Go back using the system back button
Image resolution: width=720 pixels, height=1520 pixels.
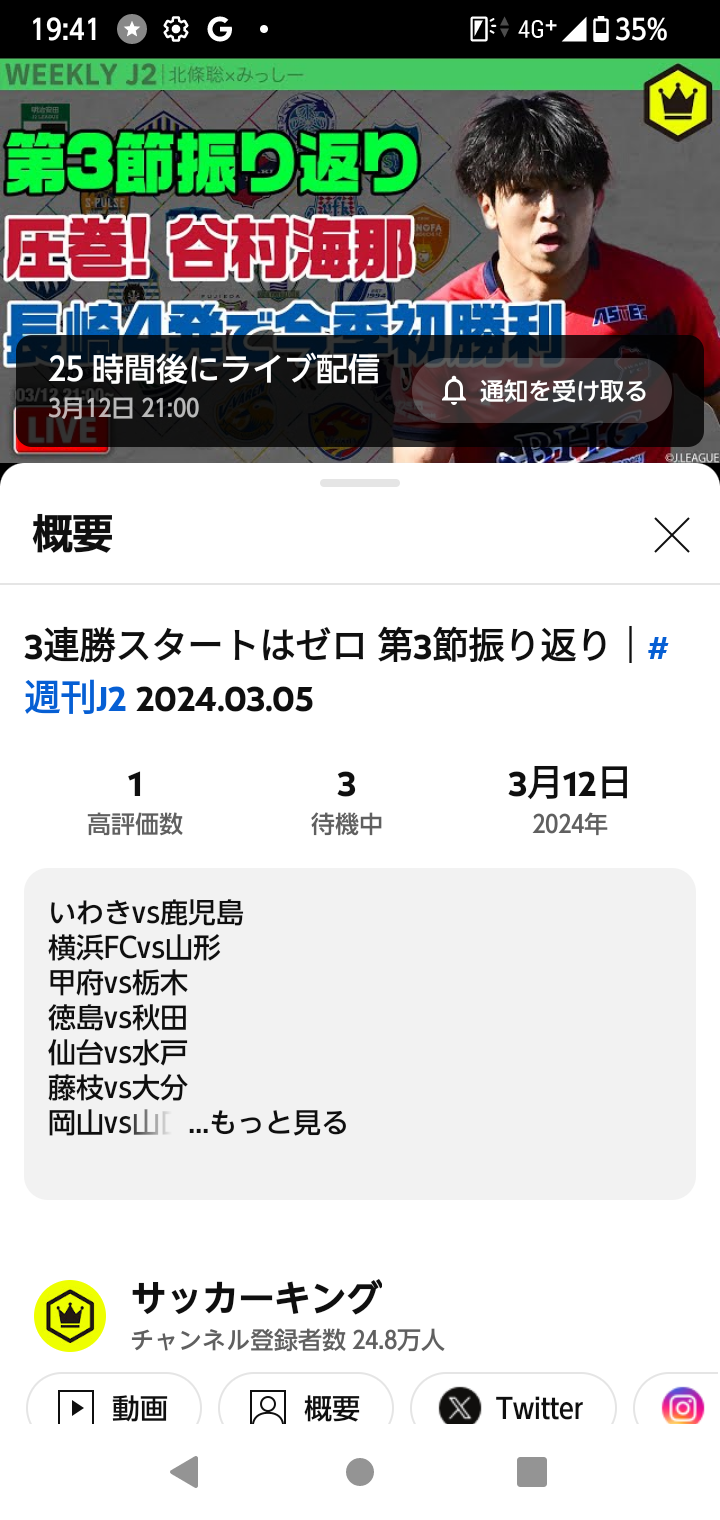click(x=184, y=1472)
